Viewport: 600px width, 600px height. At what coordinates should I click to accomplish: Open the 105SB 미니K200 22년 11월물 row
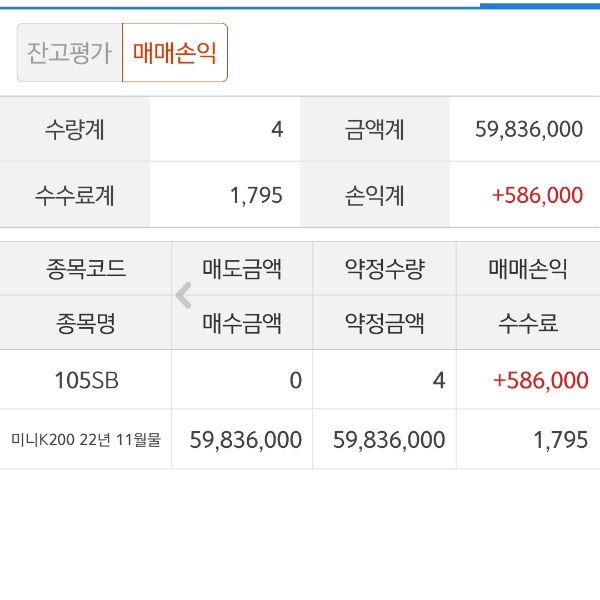click(86, 408)
